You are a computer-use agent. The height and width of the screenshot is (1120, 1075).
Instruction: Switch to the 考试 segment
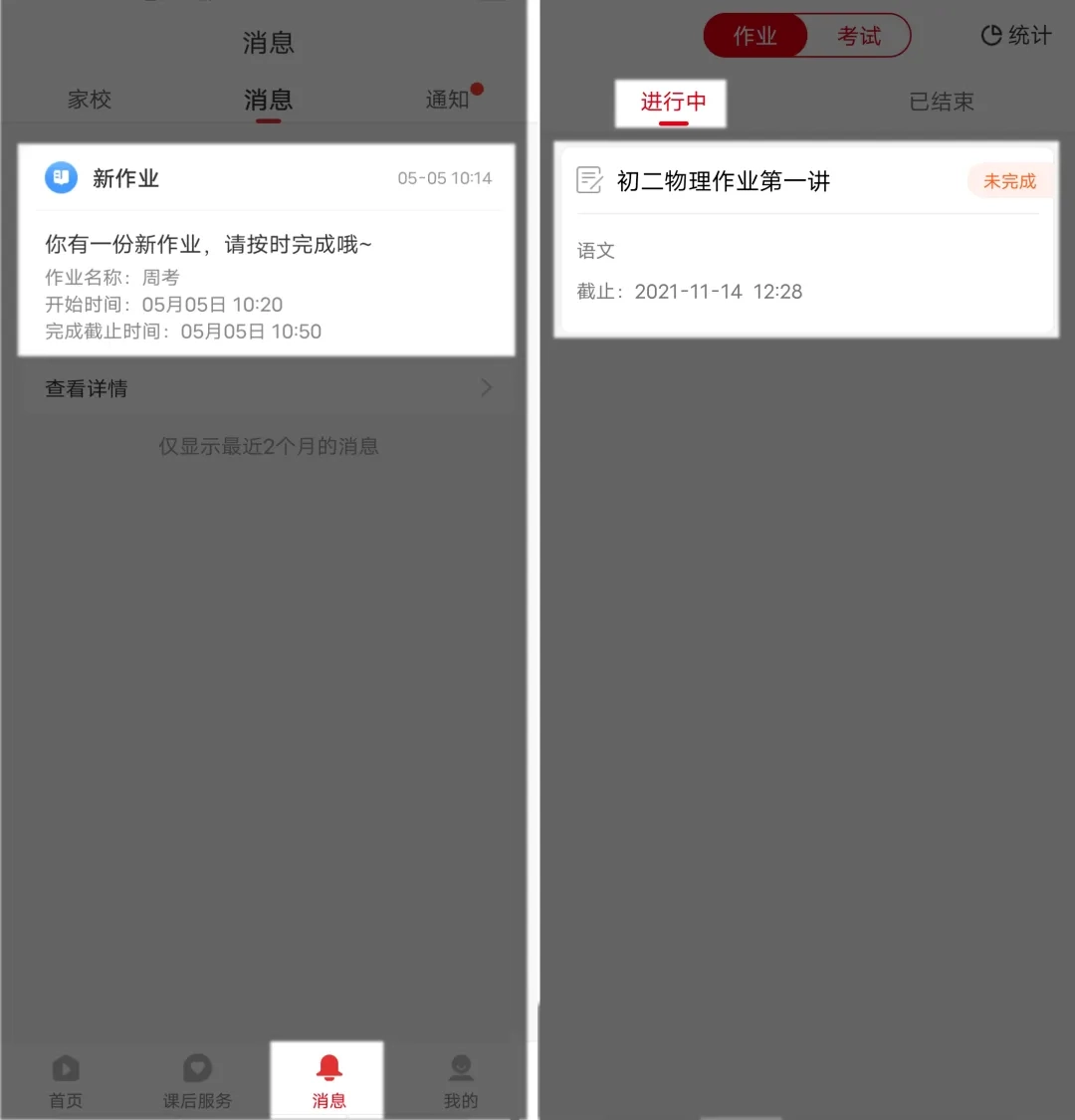[859, 36]
